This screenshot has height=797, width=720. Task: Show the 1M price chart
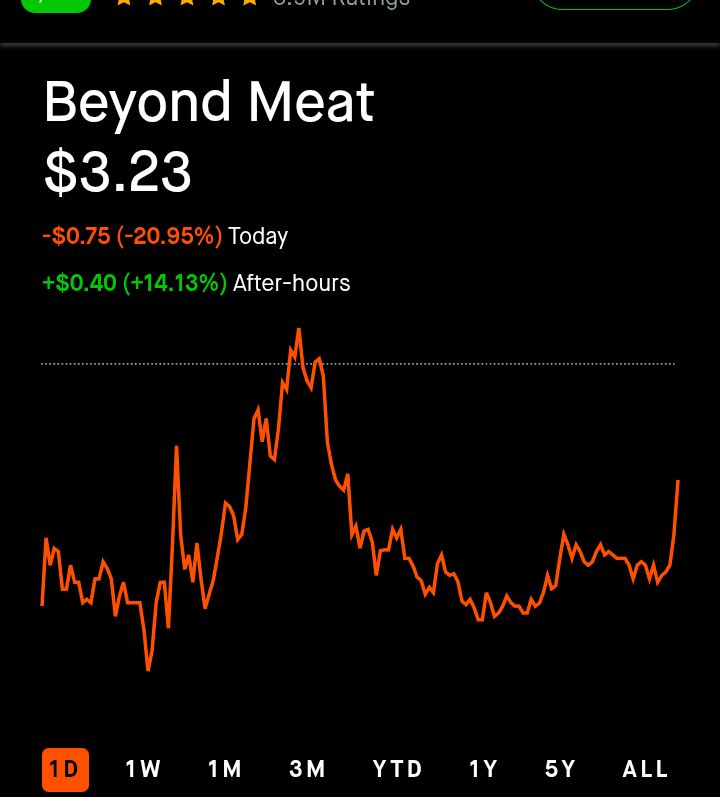pyautogui.click(x=225, y=769)
